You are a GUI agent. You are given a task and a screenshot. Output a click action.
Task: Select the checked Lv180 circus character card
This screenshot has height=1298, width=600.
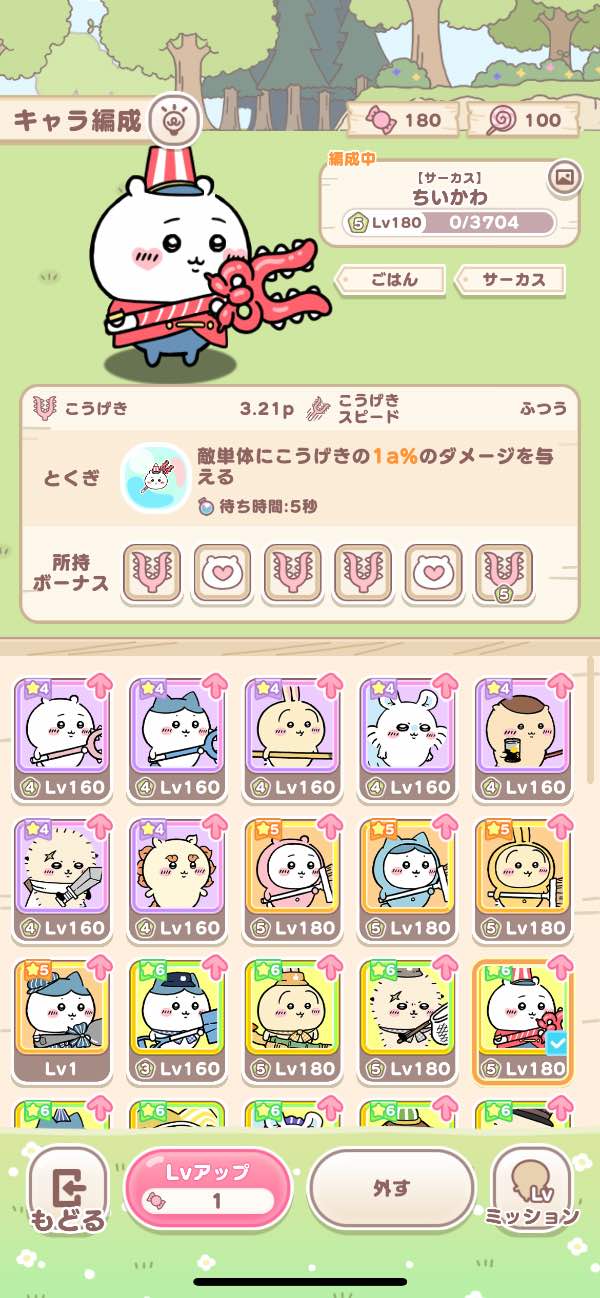[521, 1020]
